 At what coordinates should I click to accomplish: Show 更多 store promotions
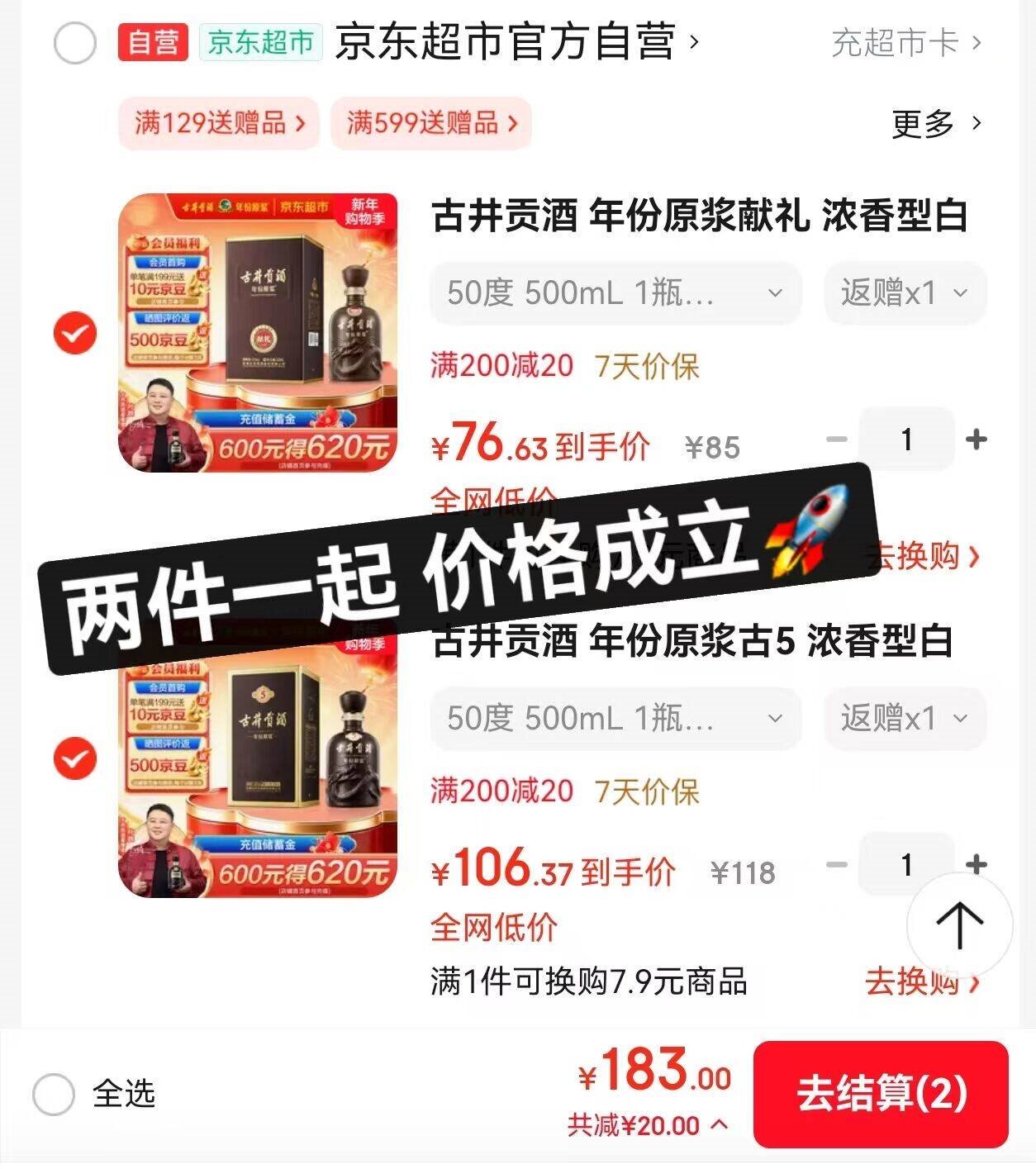936,124
